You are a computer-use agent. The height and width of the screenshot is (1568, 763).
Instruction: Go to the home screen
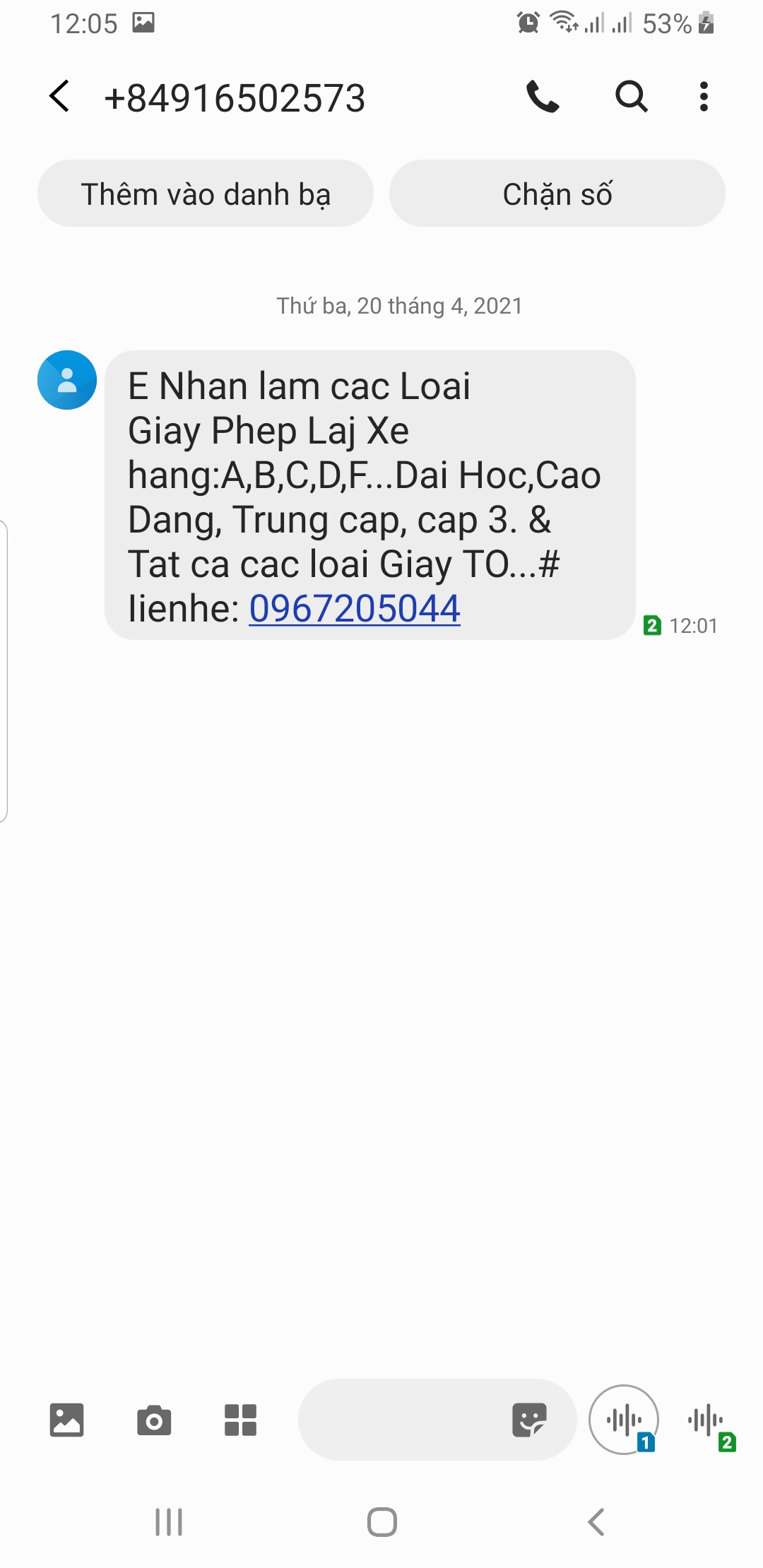click(381, 1521)
